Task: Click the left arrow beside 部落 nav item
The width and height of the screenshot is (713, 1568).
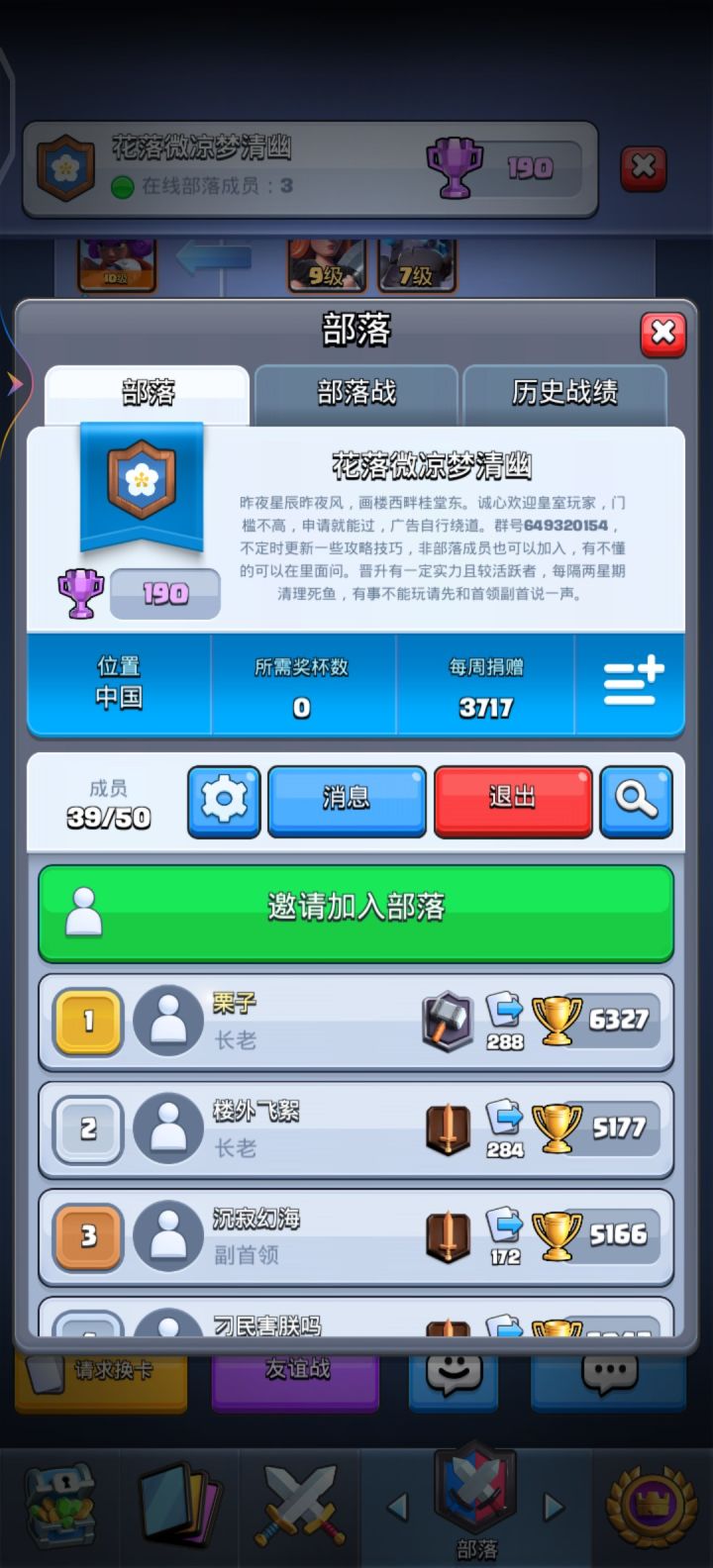Action: click(x=400, y=1505)
